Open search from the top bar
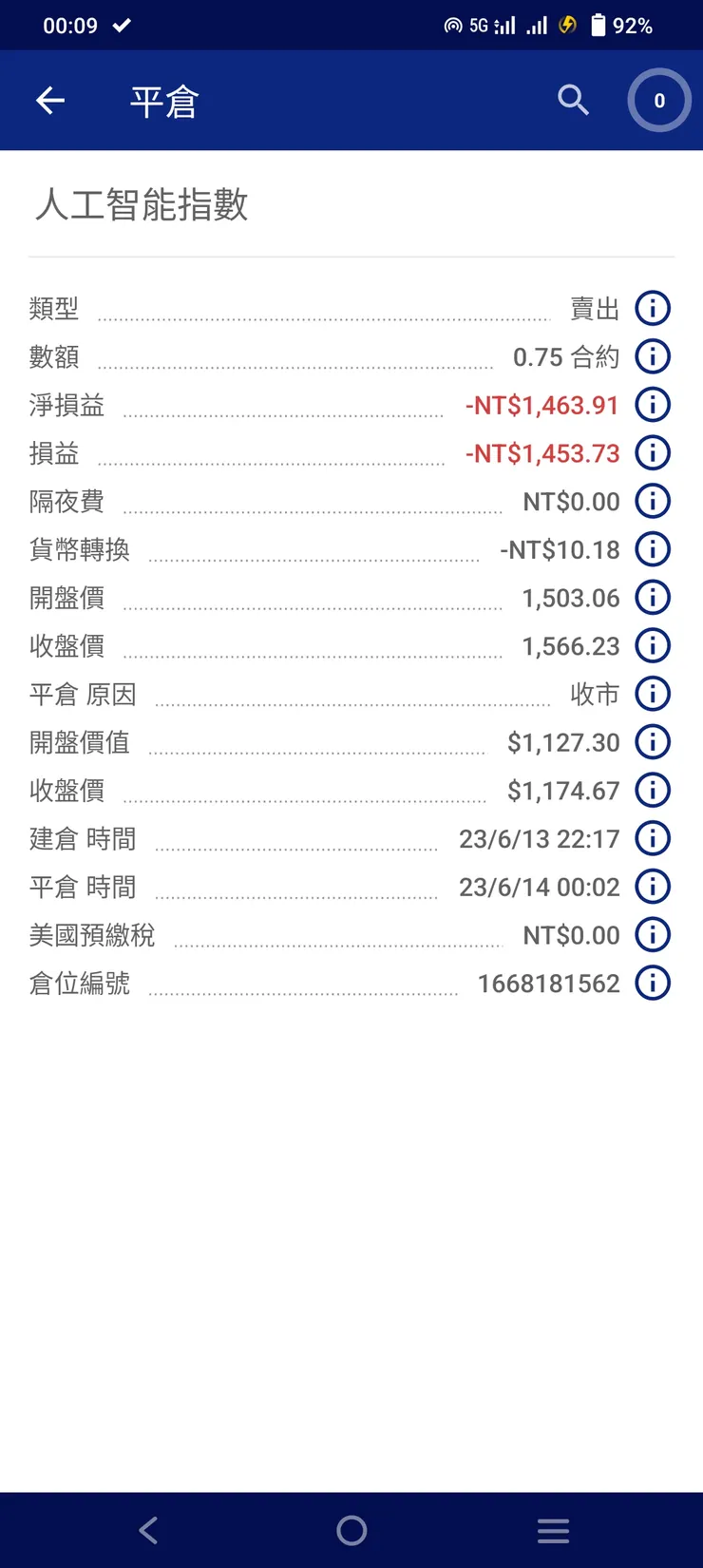 (x=573, y=100)
